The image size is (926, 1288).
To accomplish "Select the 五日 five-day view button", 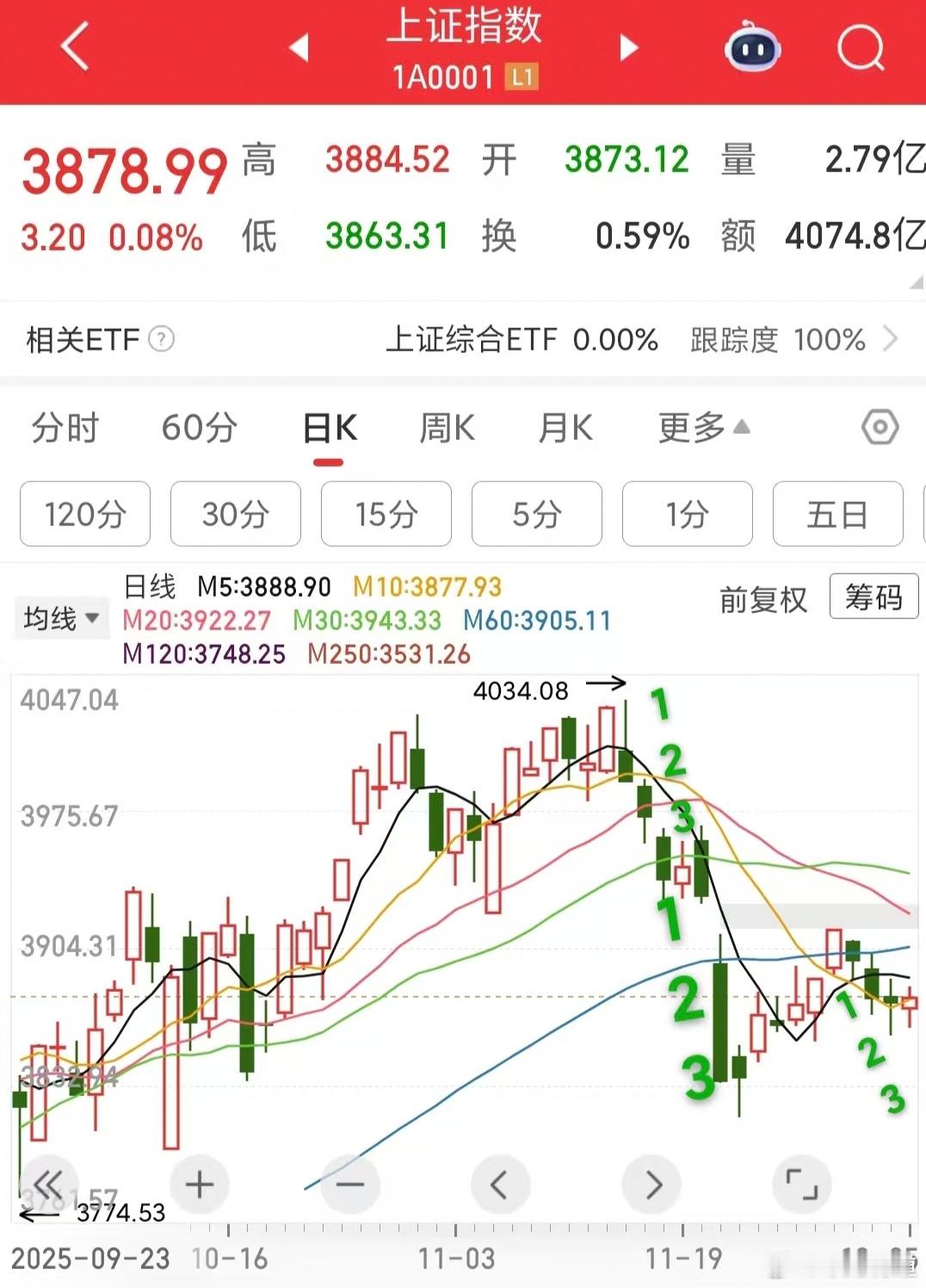I will [x=837, y=514].
